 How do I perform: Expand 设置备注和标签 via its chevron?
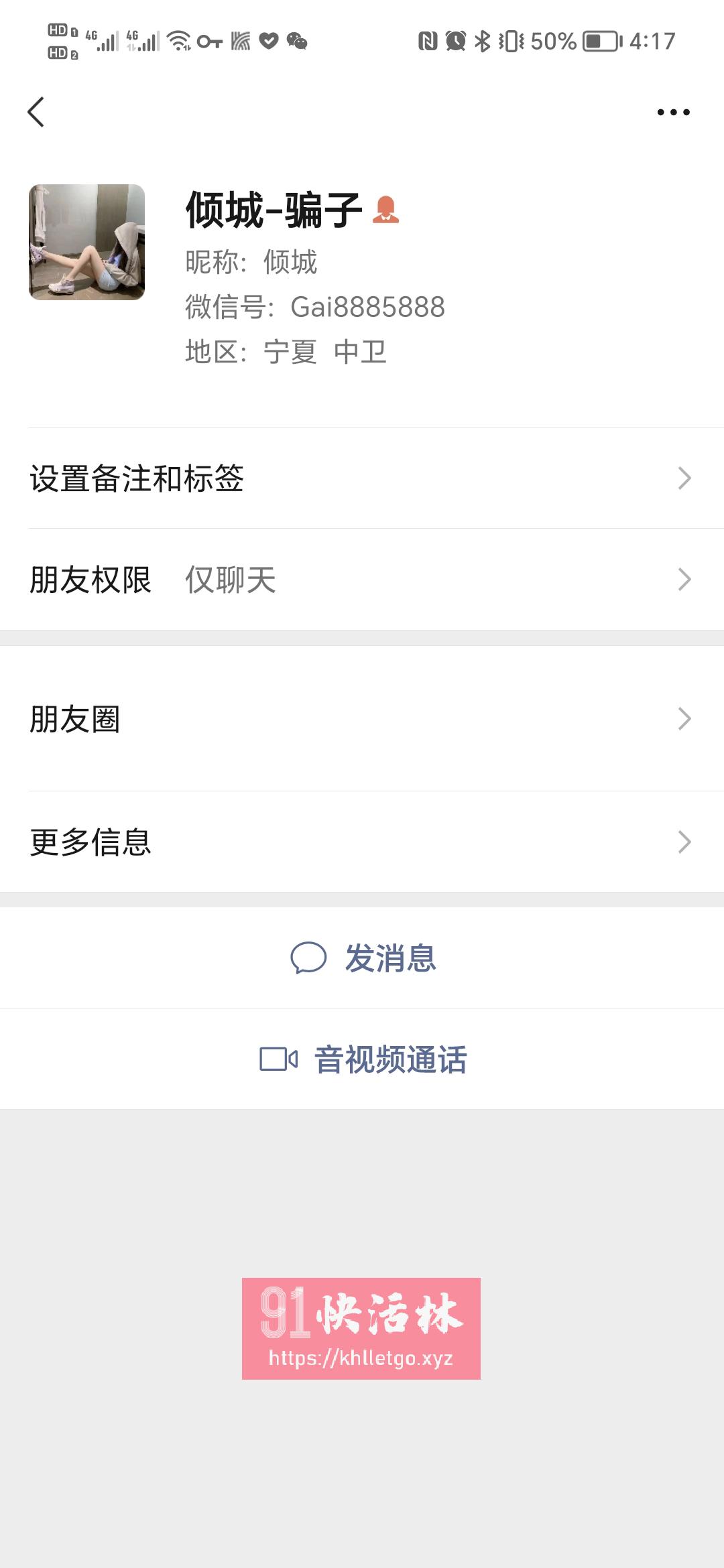coord(684,478)
